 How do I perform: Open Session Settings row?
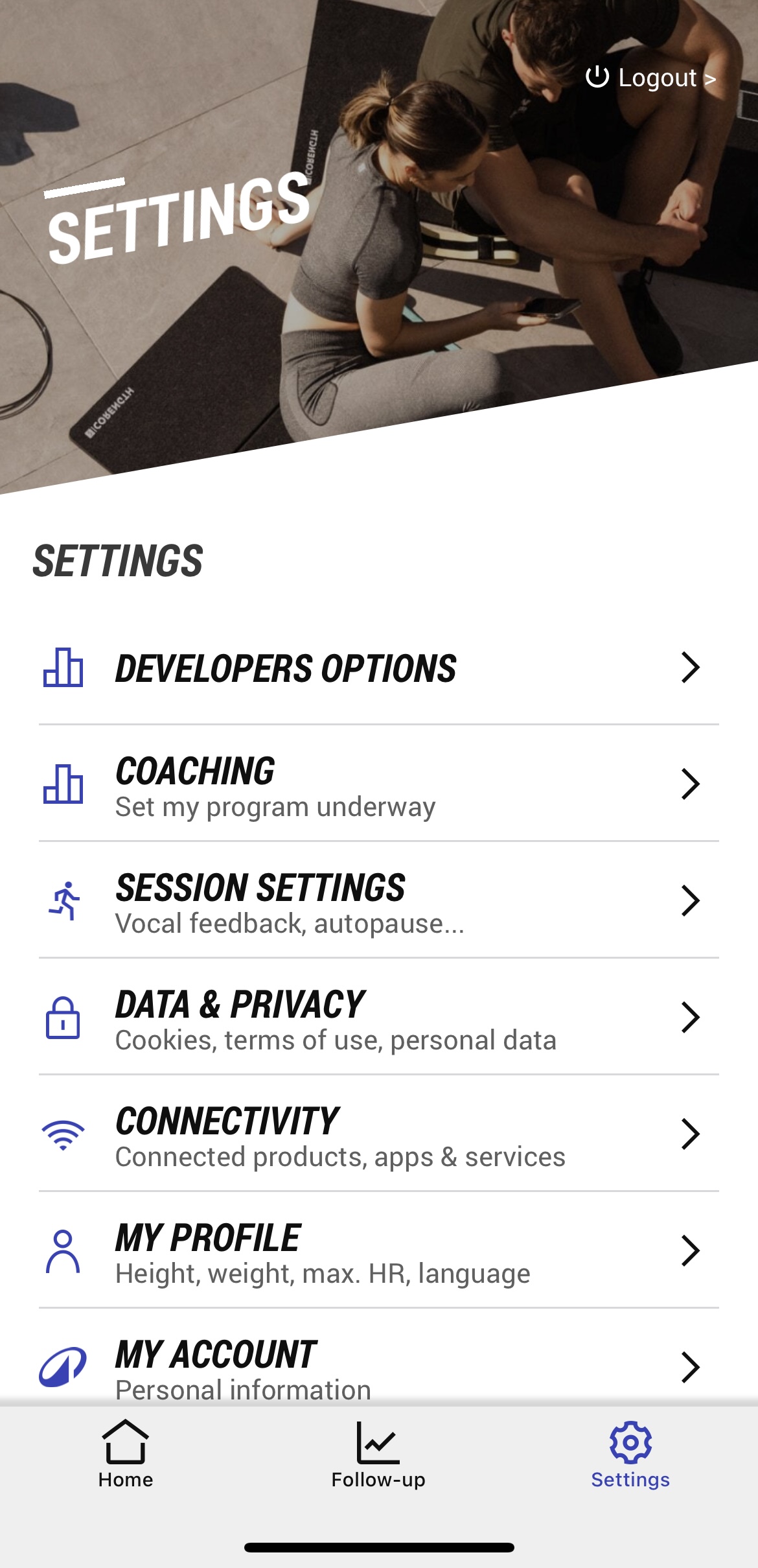[378, 901]
